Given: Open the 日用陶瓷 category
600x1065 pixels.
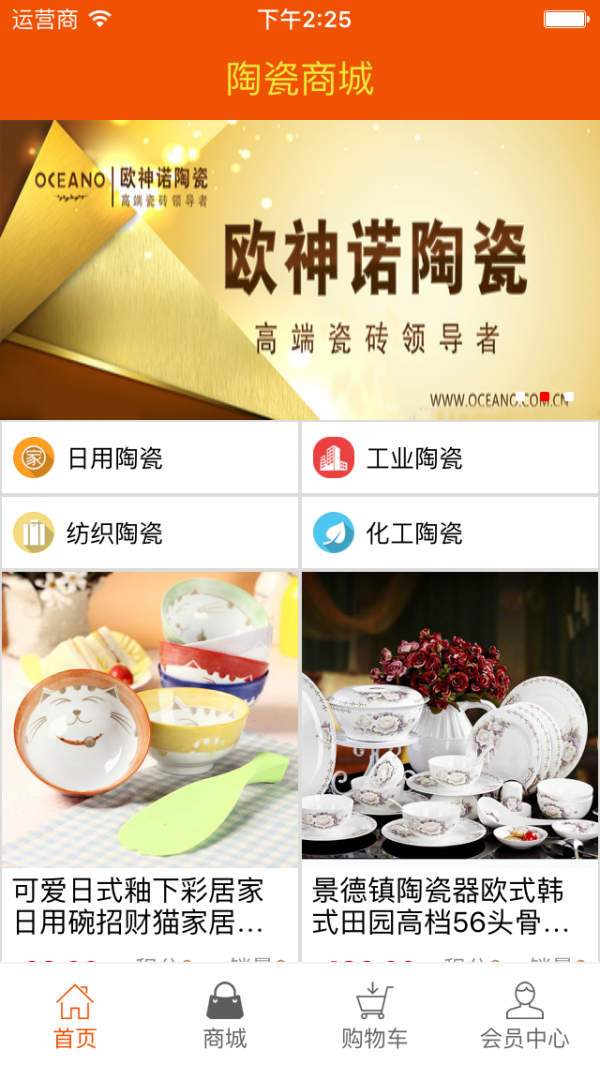Looking at the screenshot, I should (150, 458).
